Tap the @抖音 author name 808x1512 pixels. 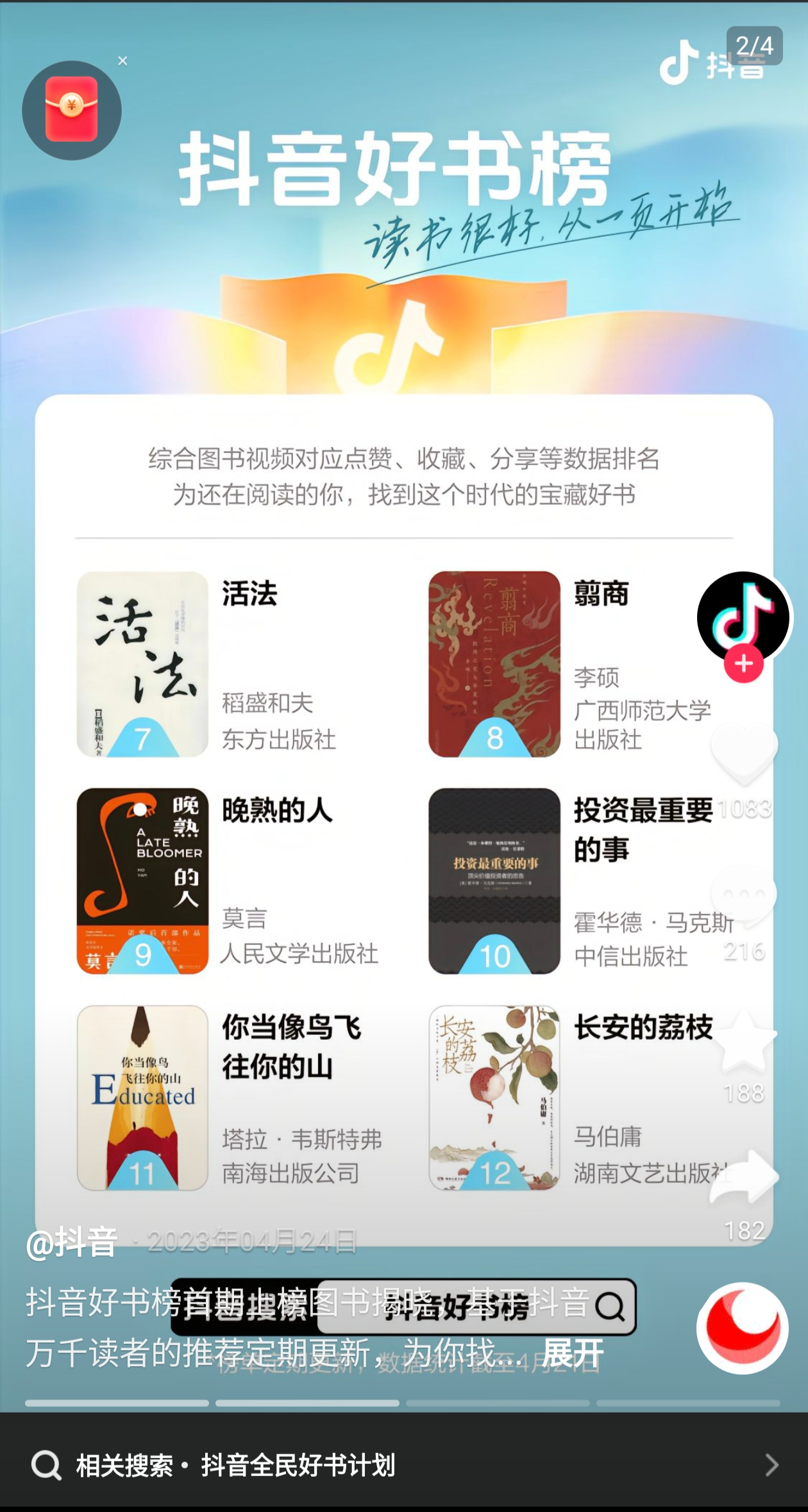(72, 1243)
